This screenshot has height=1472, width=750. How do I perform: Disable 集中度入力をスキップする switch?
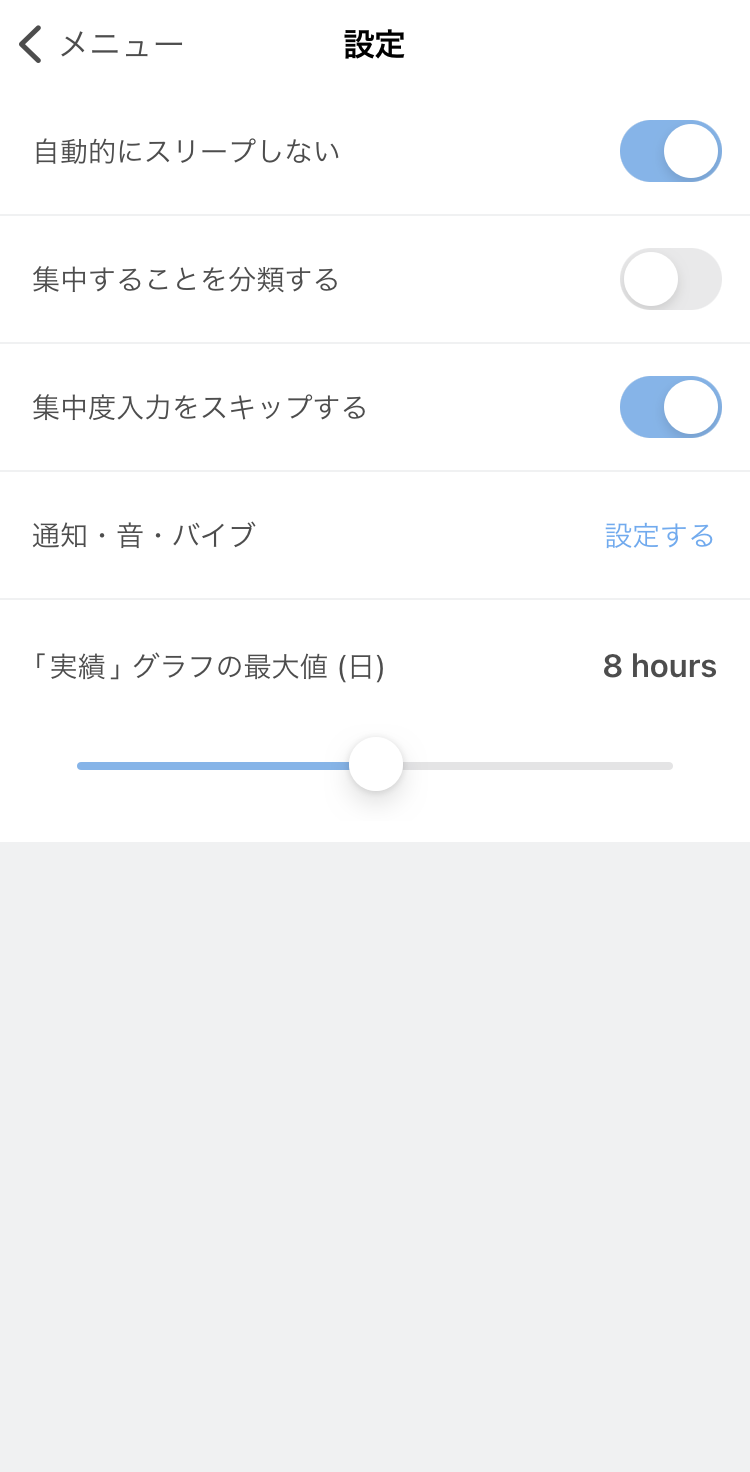670,407
